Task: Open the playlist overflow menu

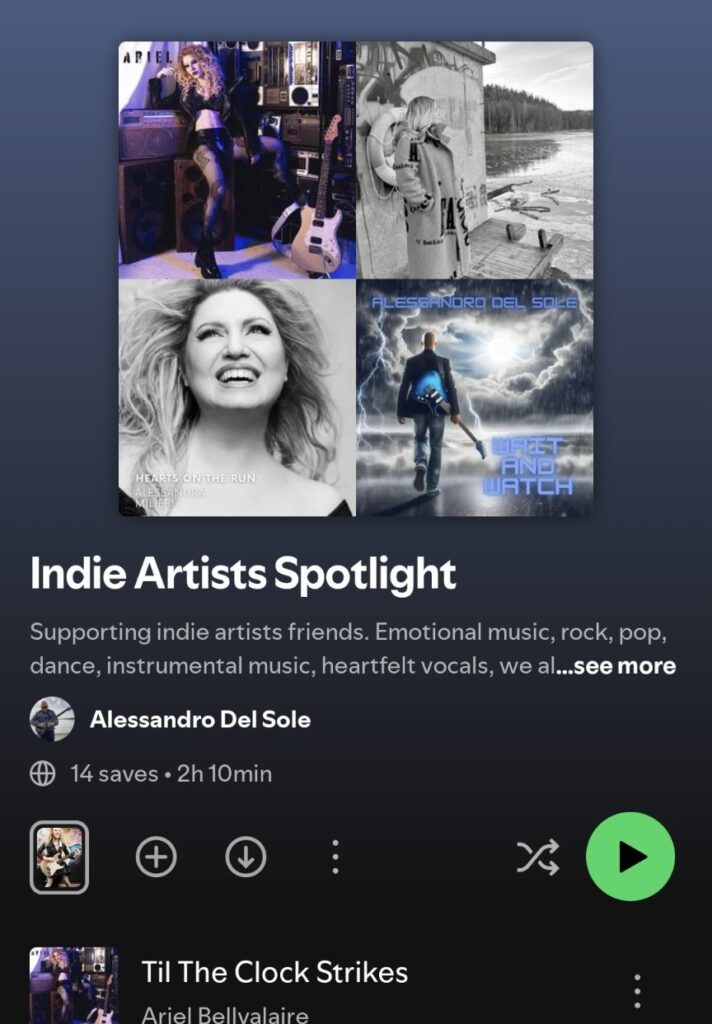Action: click(335, 857)
